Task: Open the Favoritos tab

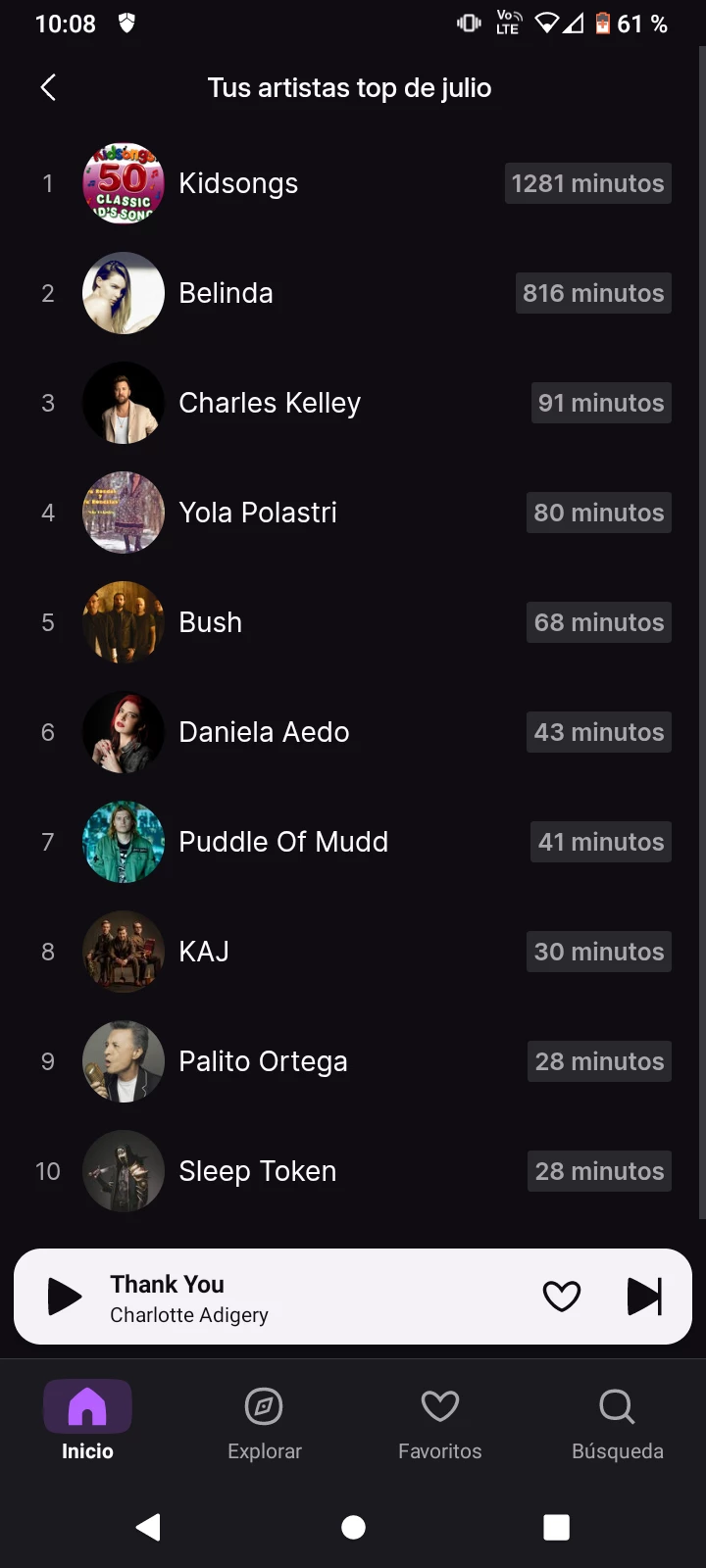Action: (440, 1421)
